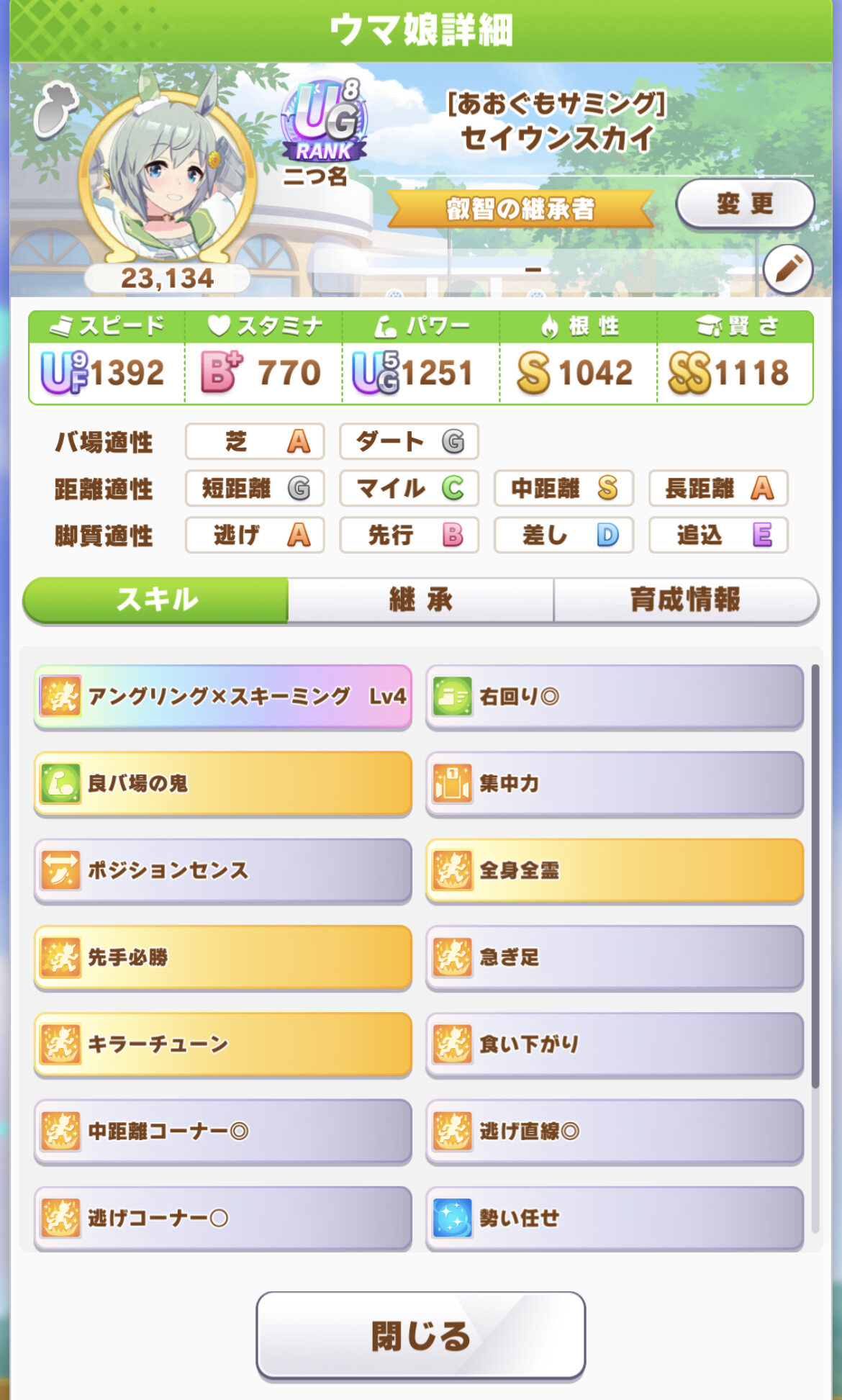Select the 先手必勝 skill
The width and height of the screenshot is (842, 1400).
[x=223, y=957]
